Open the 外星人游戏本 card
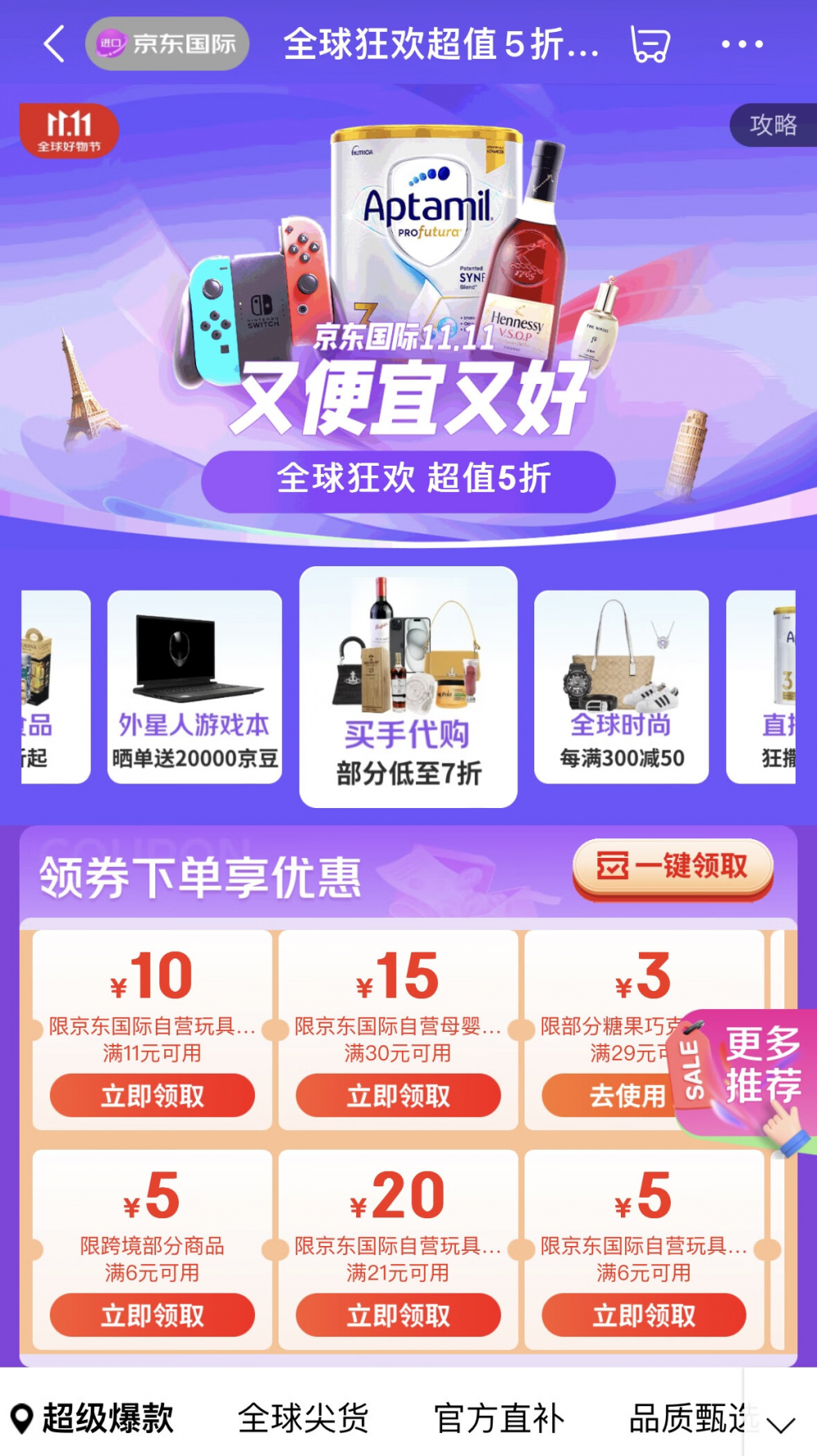The height and width of the screenshot is (1456, 817). (194, 686)
